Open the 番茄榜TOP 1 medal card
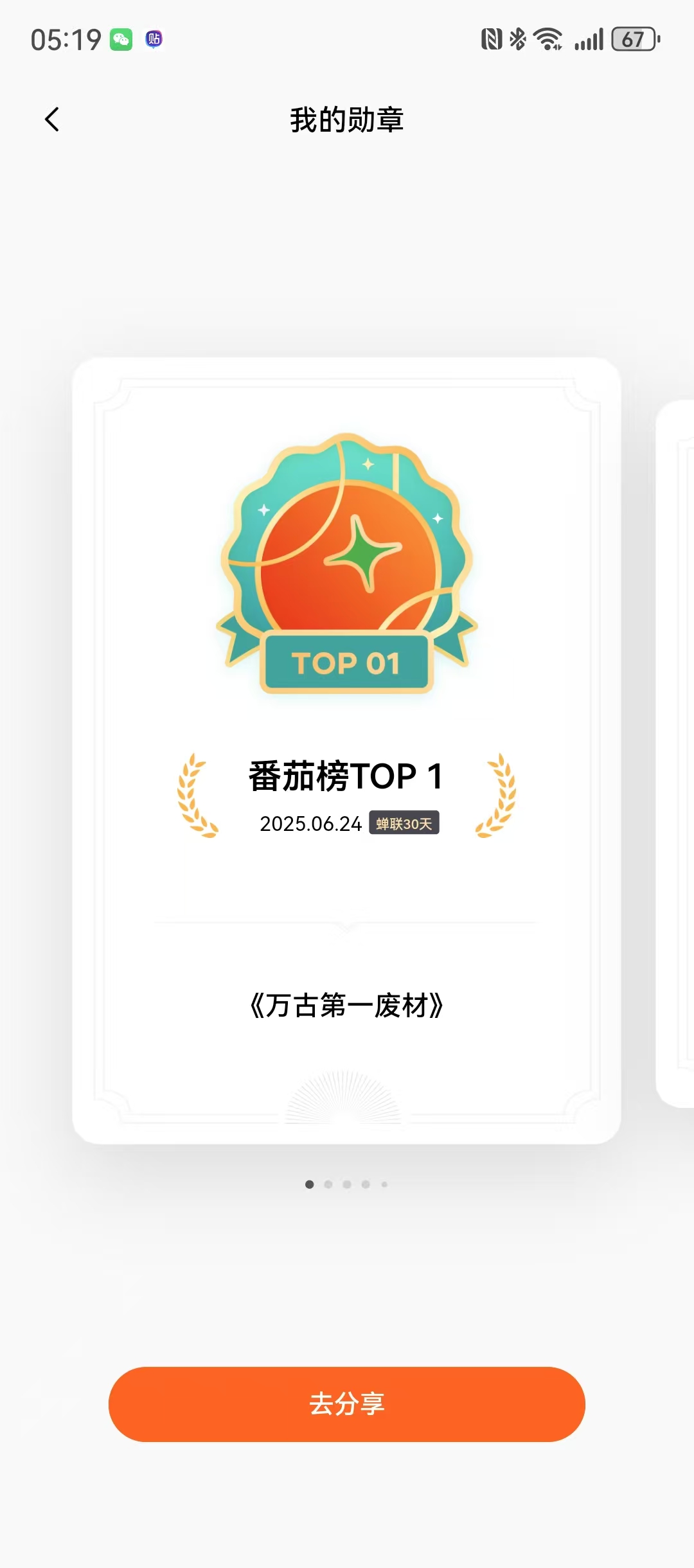Screen dimensions: 694x1568 346,750
